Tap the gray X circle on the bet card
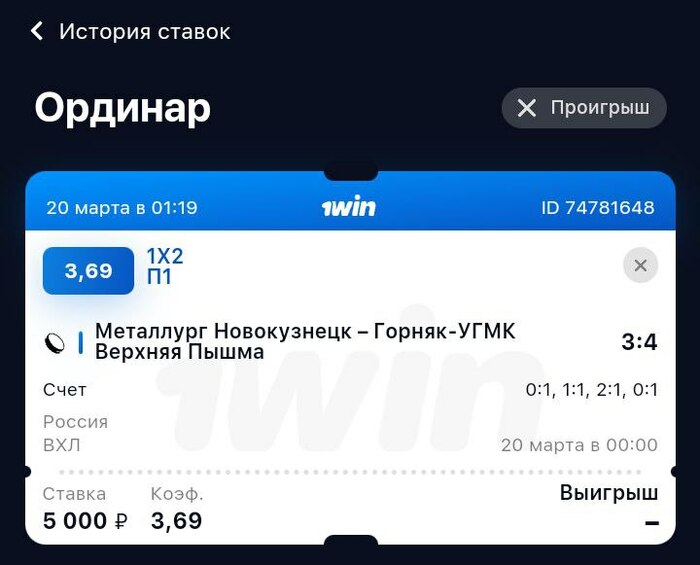This screenshot has width=700, height=565. (640, 265)
